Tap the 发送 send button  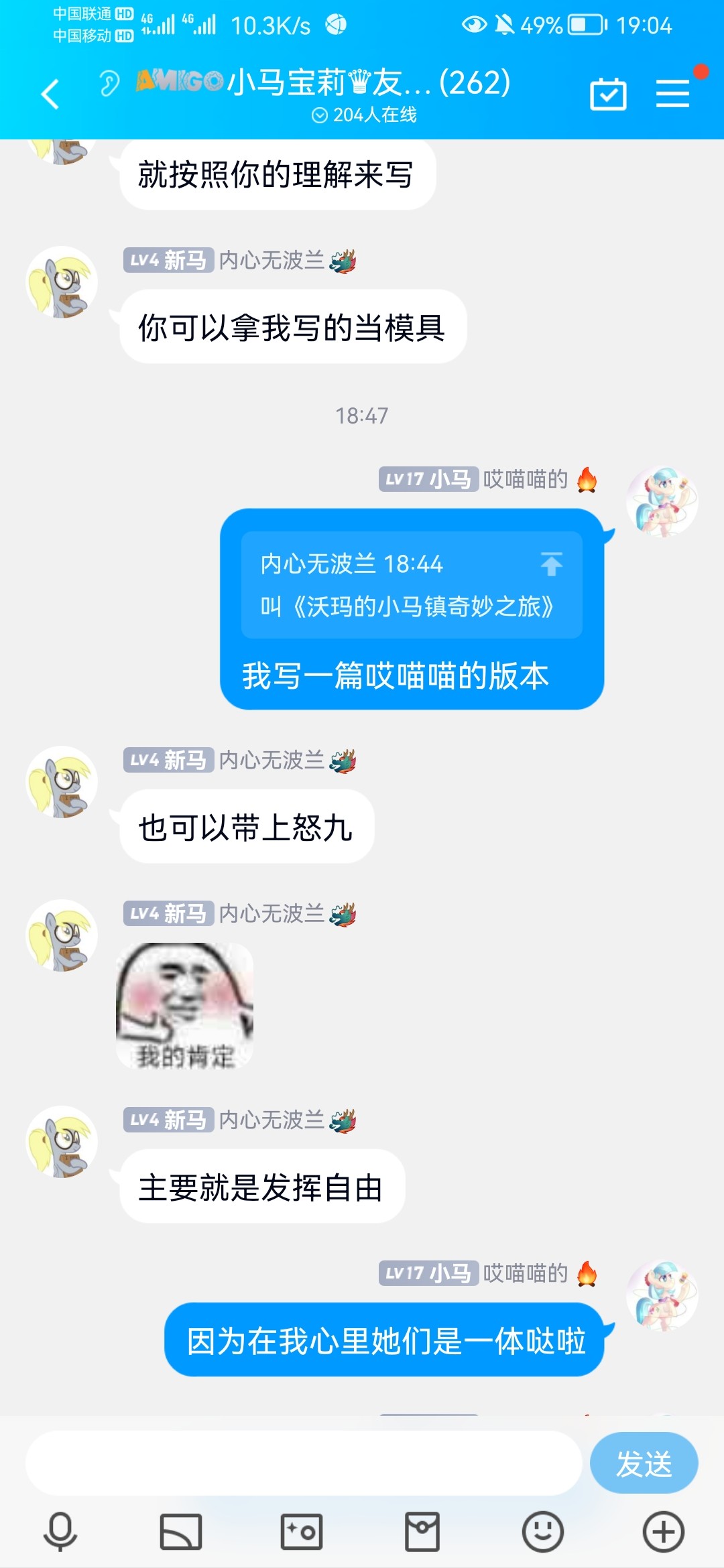pyautogui.click(x=644, y=1463)
